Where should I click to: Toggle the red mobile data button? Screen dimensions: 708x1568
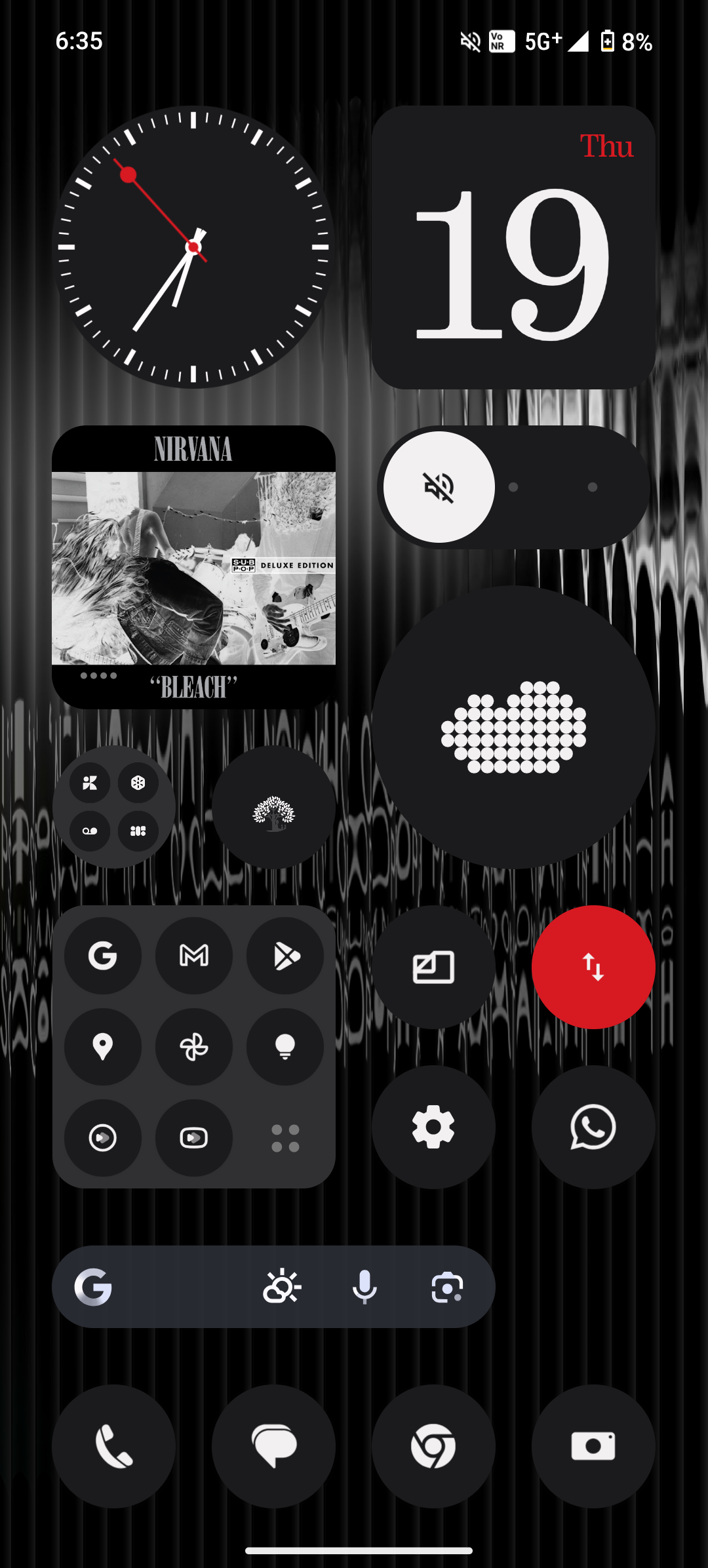(x=593, y=967)
